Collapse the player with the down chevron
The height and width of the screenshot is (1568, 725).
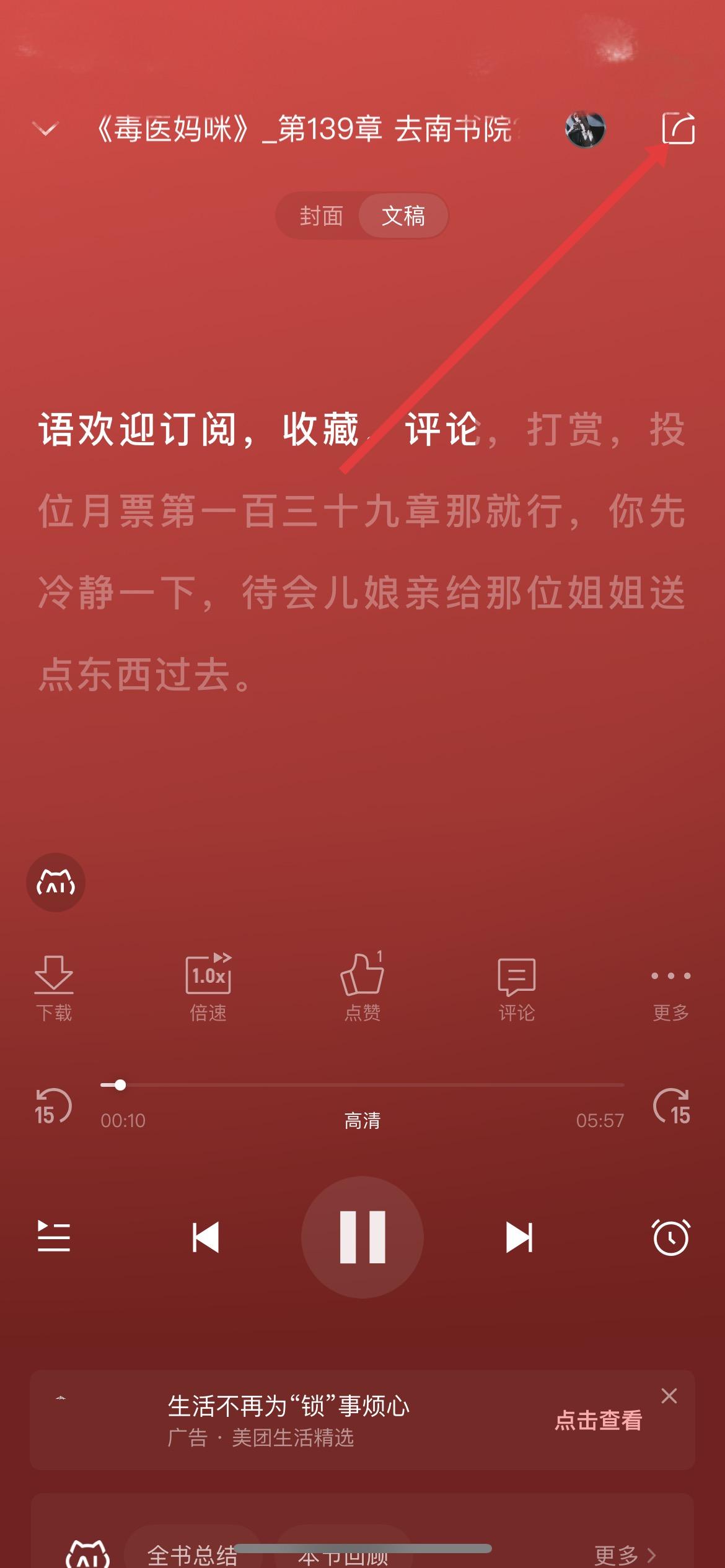click(x=45, y=129)
